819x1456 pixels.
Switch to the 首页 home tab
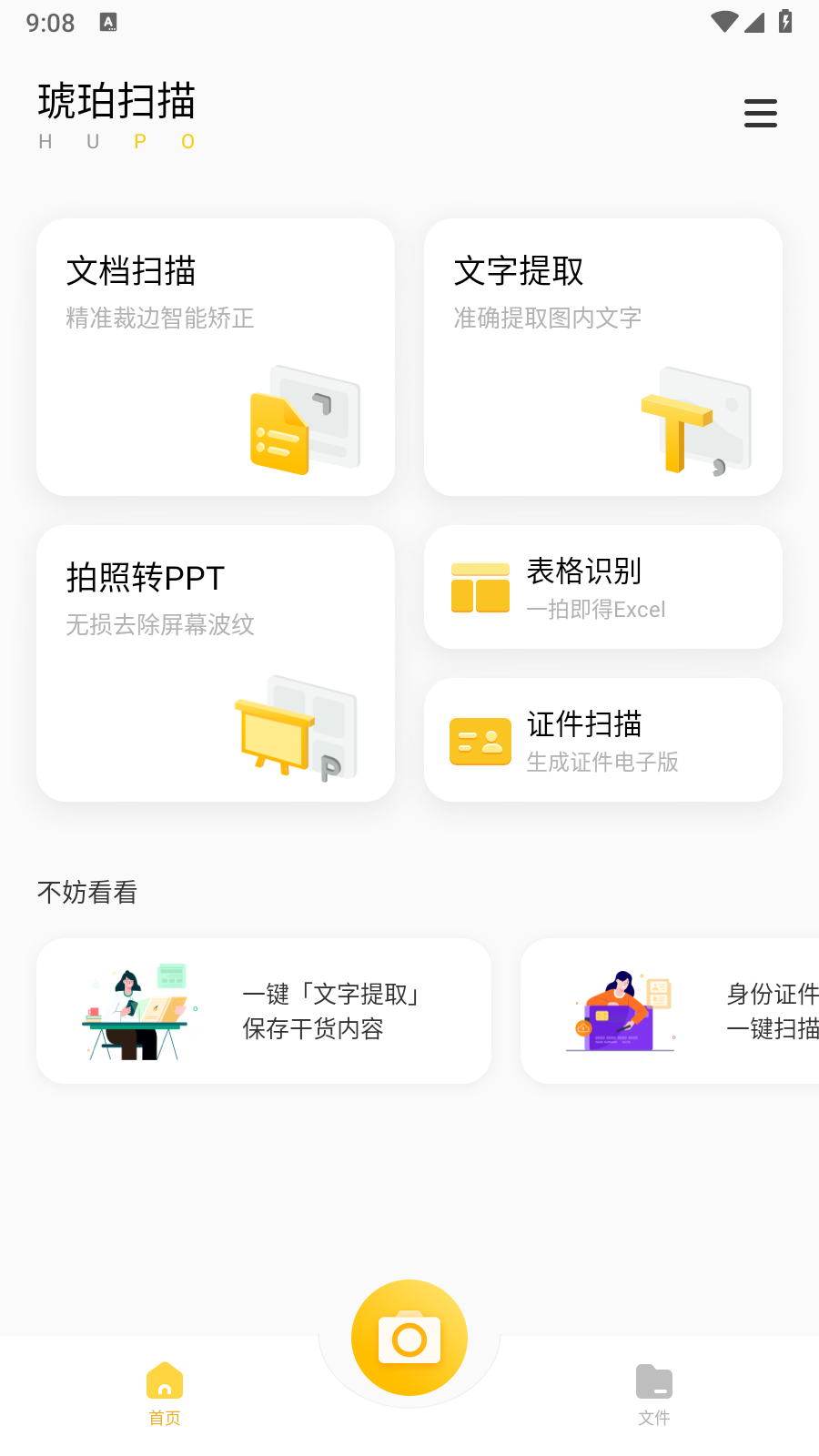[x=165, y=1393]
